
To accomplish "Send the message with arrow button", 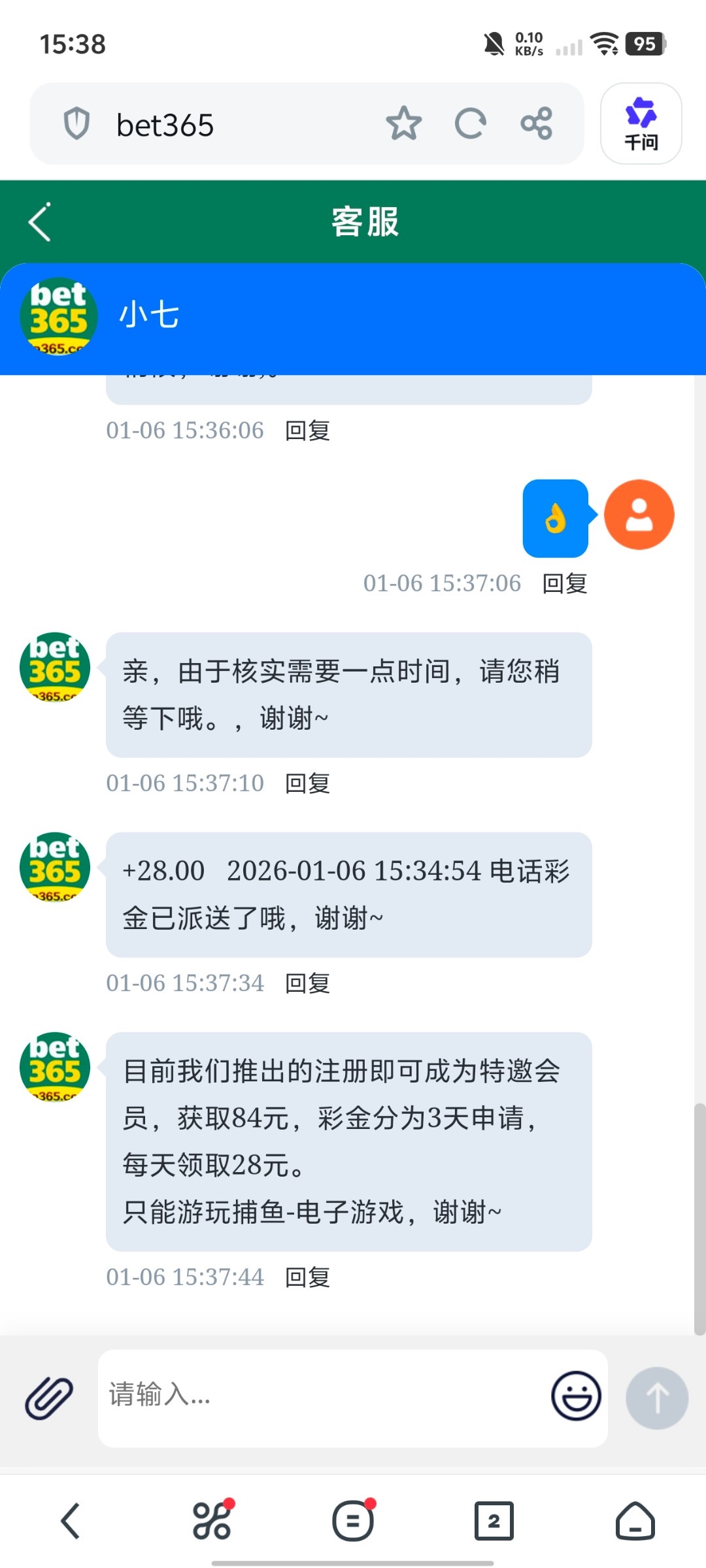I will tap(656, 1397).
